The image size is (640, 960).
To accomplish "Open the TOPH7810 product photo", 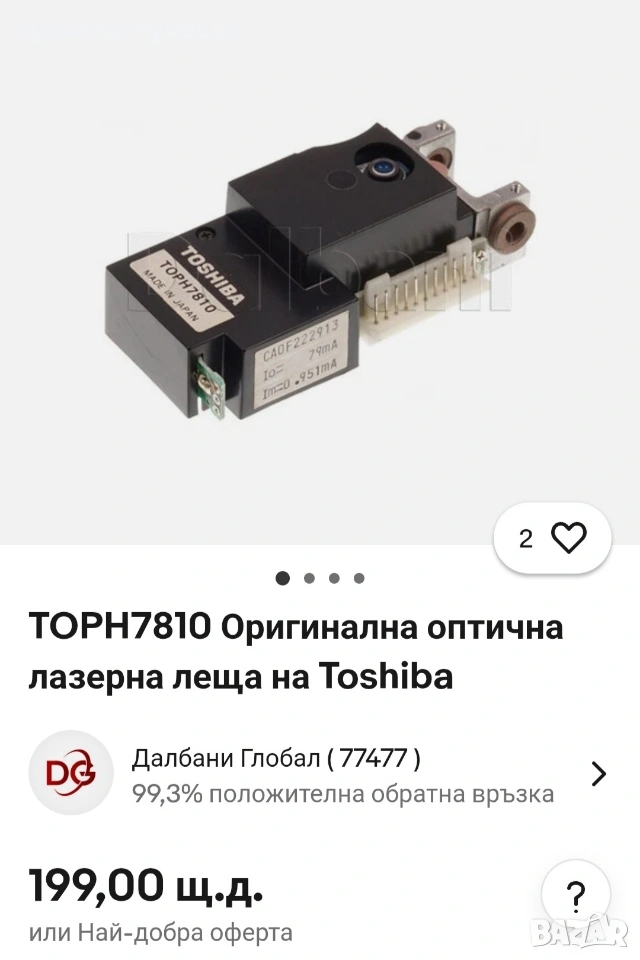I will (x=318, y=270).
